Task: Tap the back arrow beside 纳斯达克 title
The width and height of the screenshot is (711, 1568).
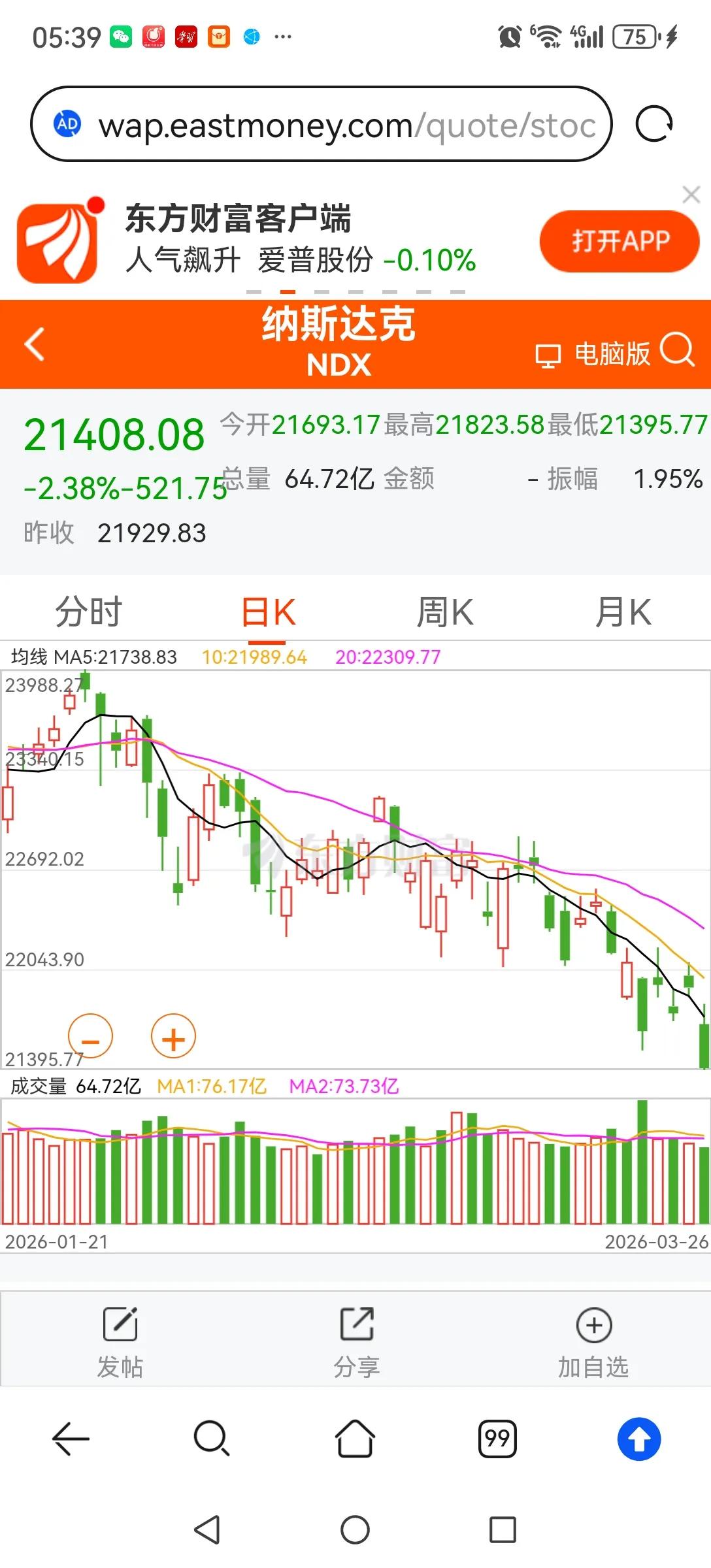Action: 34,344
